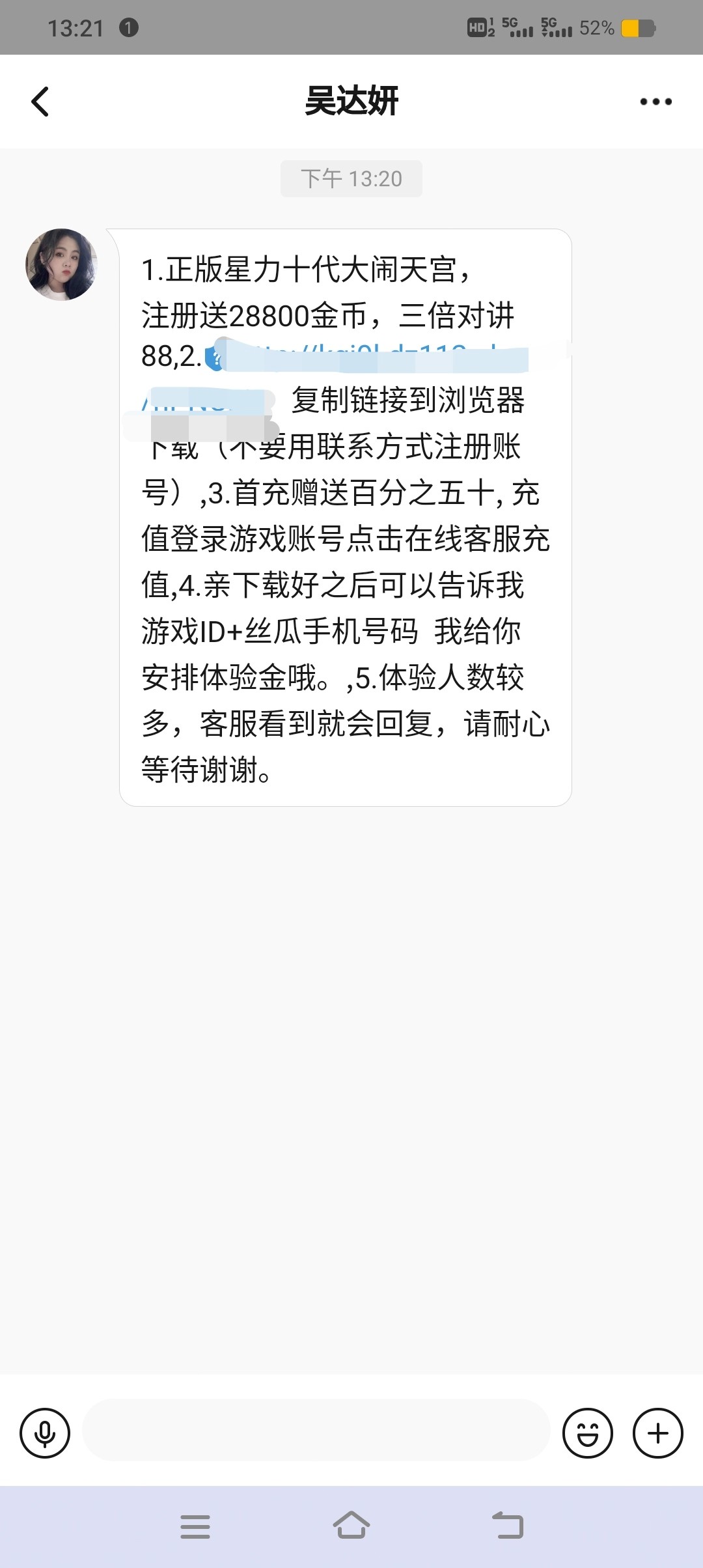Open the emoji picker
Image resolution: width=703 pixels, height=1568 pixels.
pyautogui.click(x=588, y=1433)
